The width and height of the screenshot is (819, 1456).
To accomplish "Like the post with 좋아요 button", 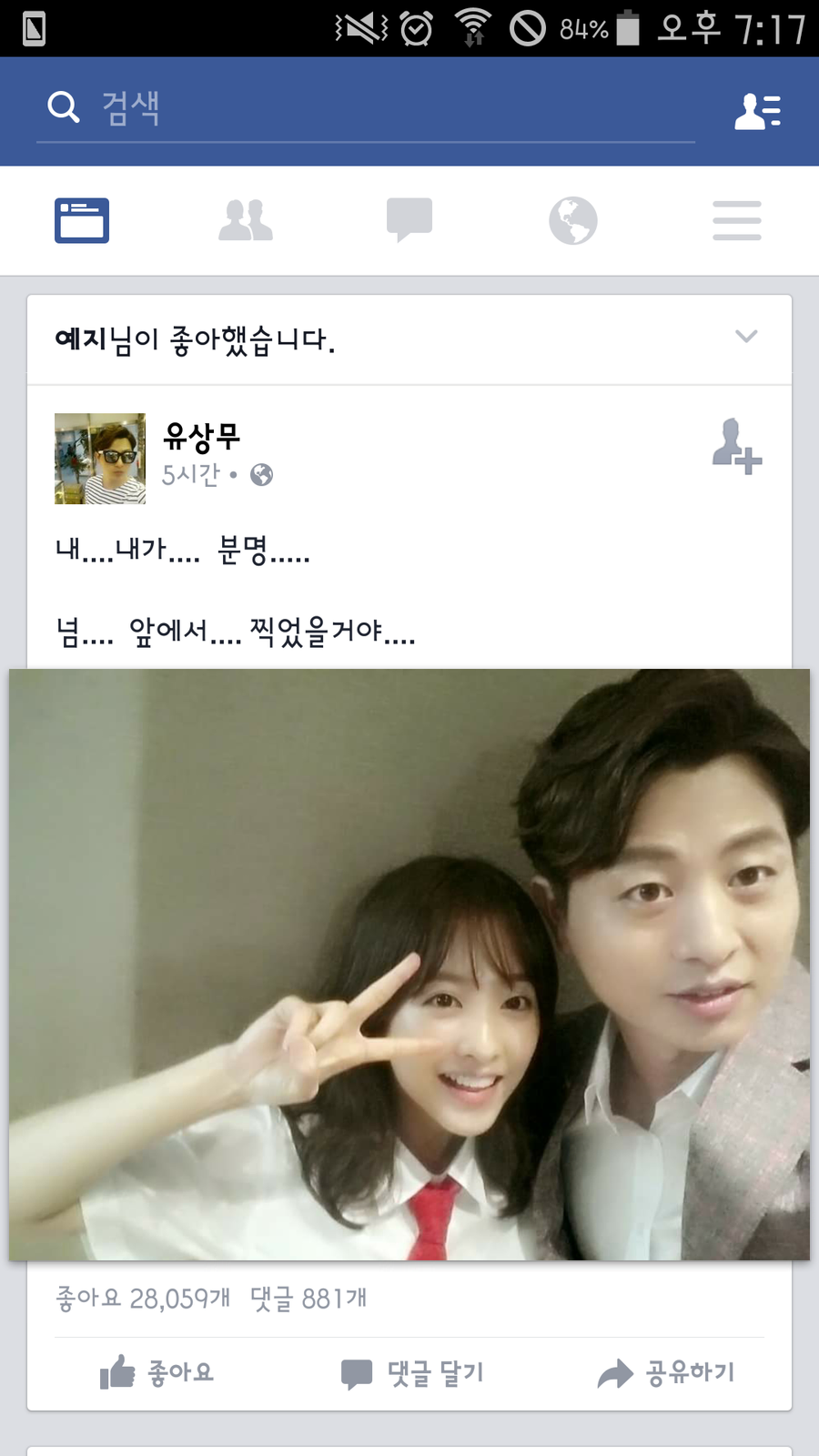I will (157, 1372).
